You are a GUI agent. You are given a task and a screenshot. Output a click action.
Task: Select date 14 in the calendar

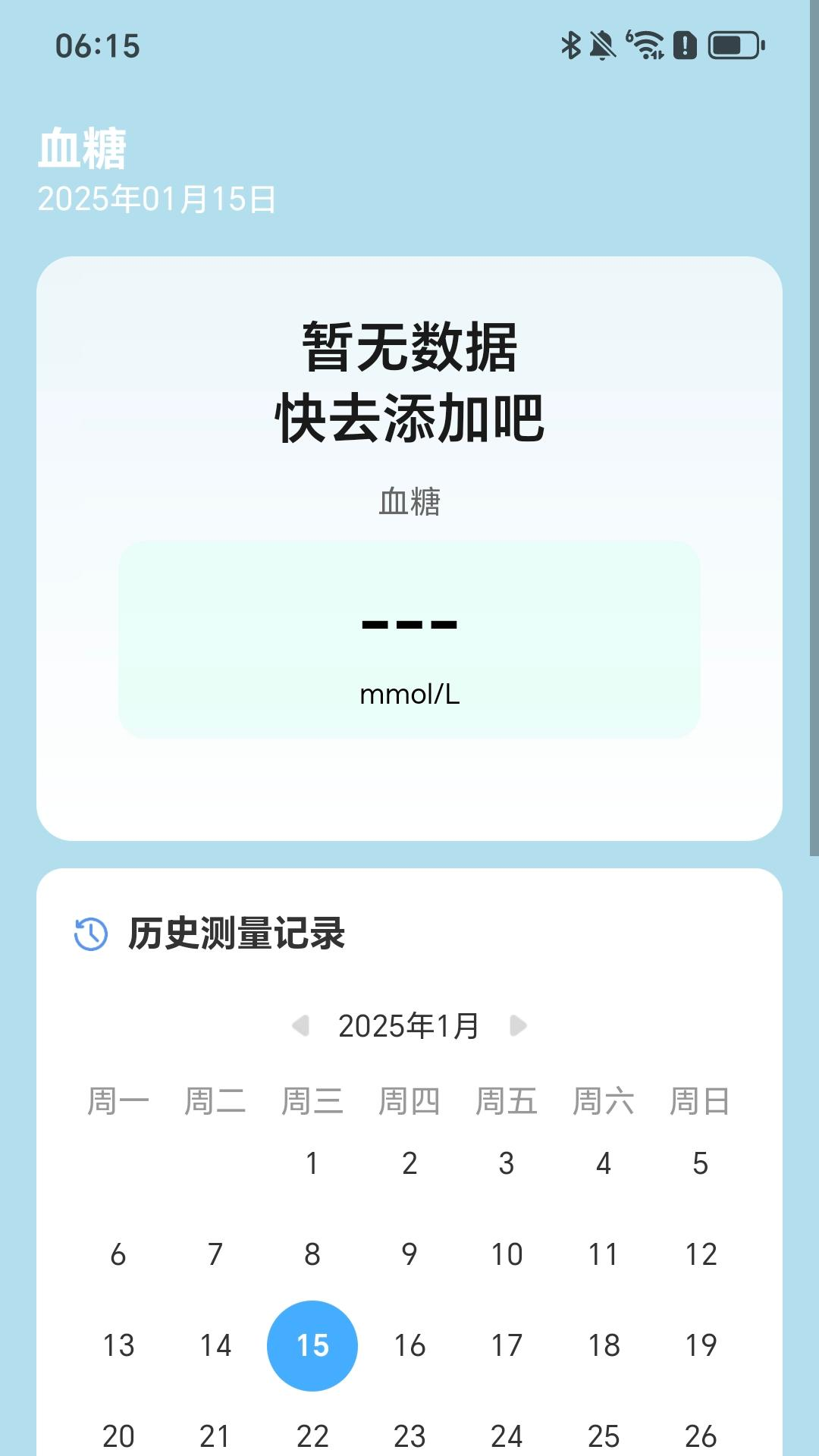coord(215,1345)
